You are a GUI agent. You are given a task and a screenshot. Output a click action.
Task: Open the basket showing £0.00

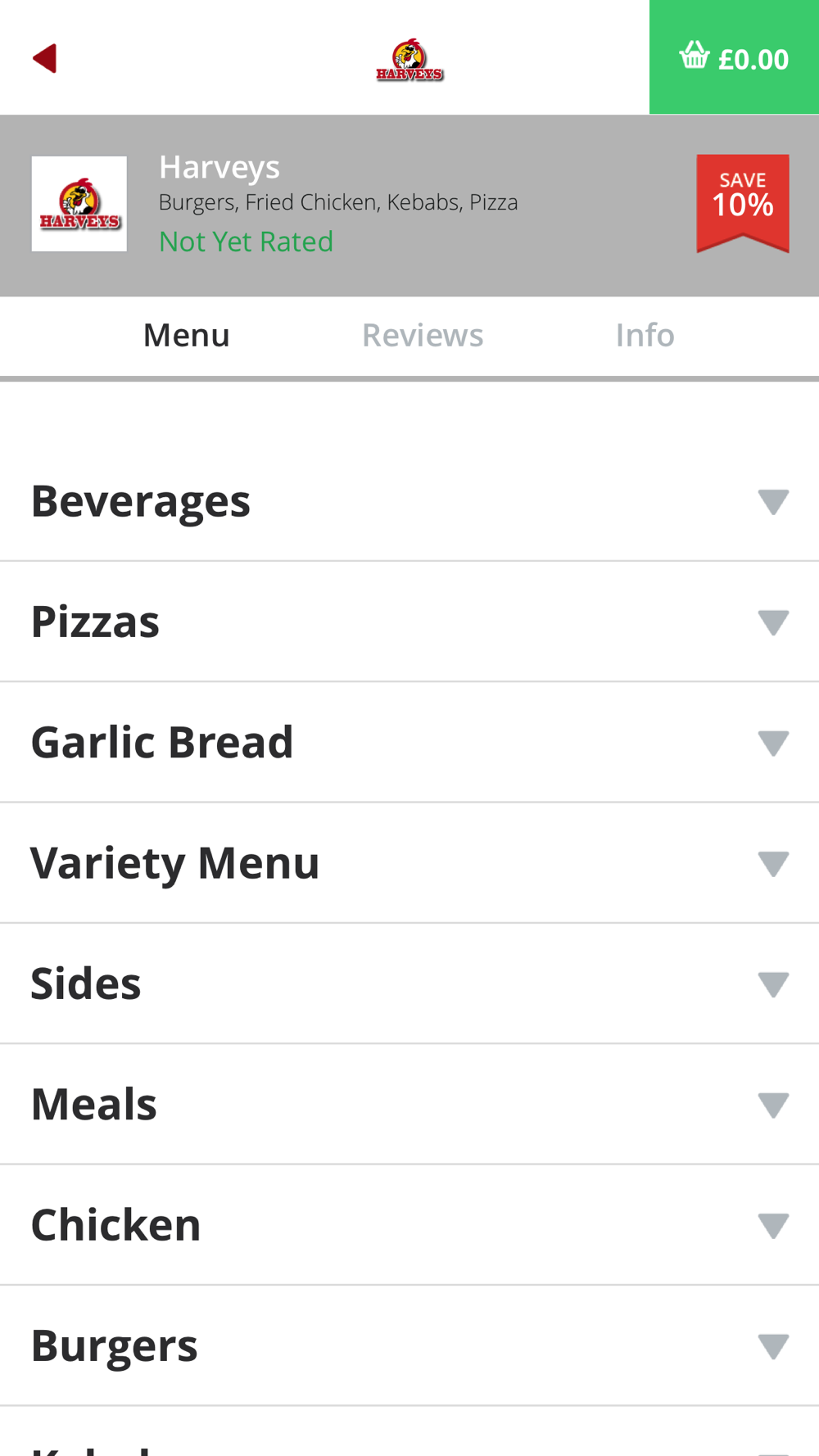coord(734,57)
